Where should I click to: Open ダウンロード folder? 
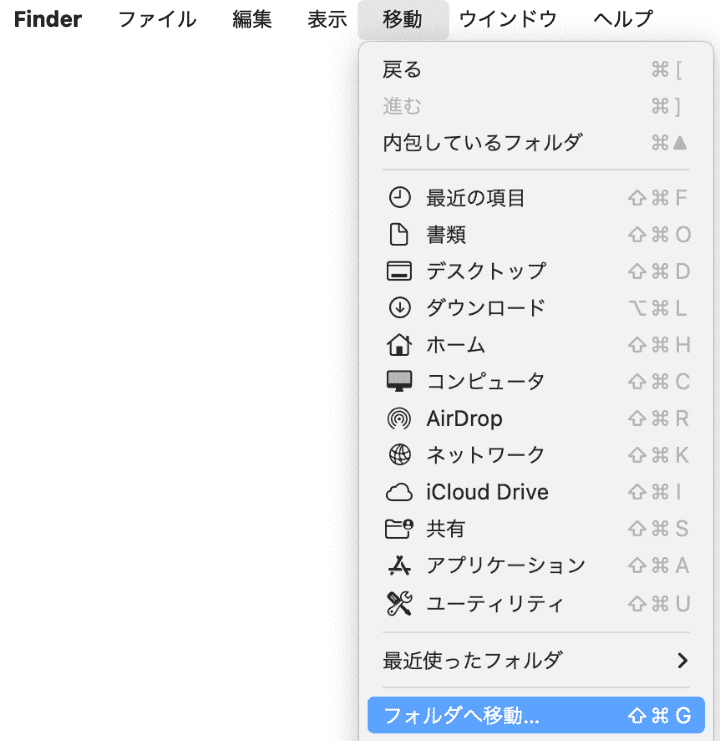tap(486, 308)
